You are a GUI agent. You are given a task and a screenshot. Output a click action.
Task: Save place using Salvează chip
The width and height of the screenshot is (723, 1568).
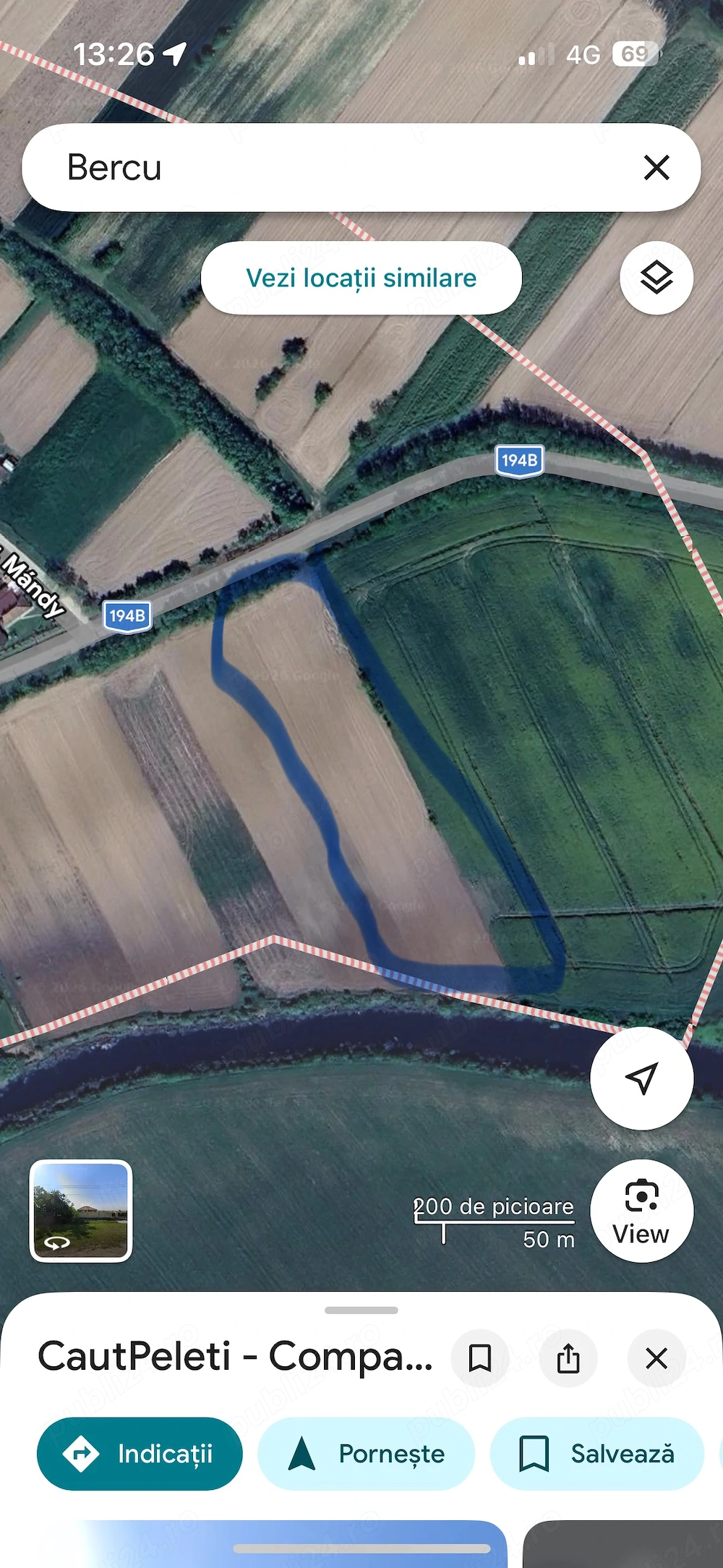coord(597,1454)
